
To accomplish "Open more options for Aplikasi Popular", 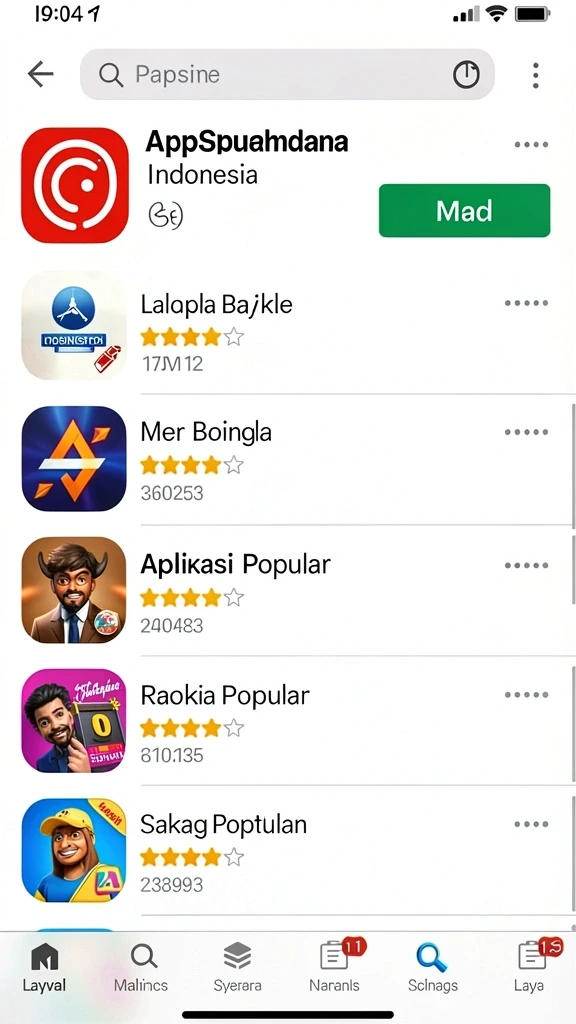I will (526, 566).
